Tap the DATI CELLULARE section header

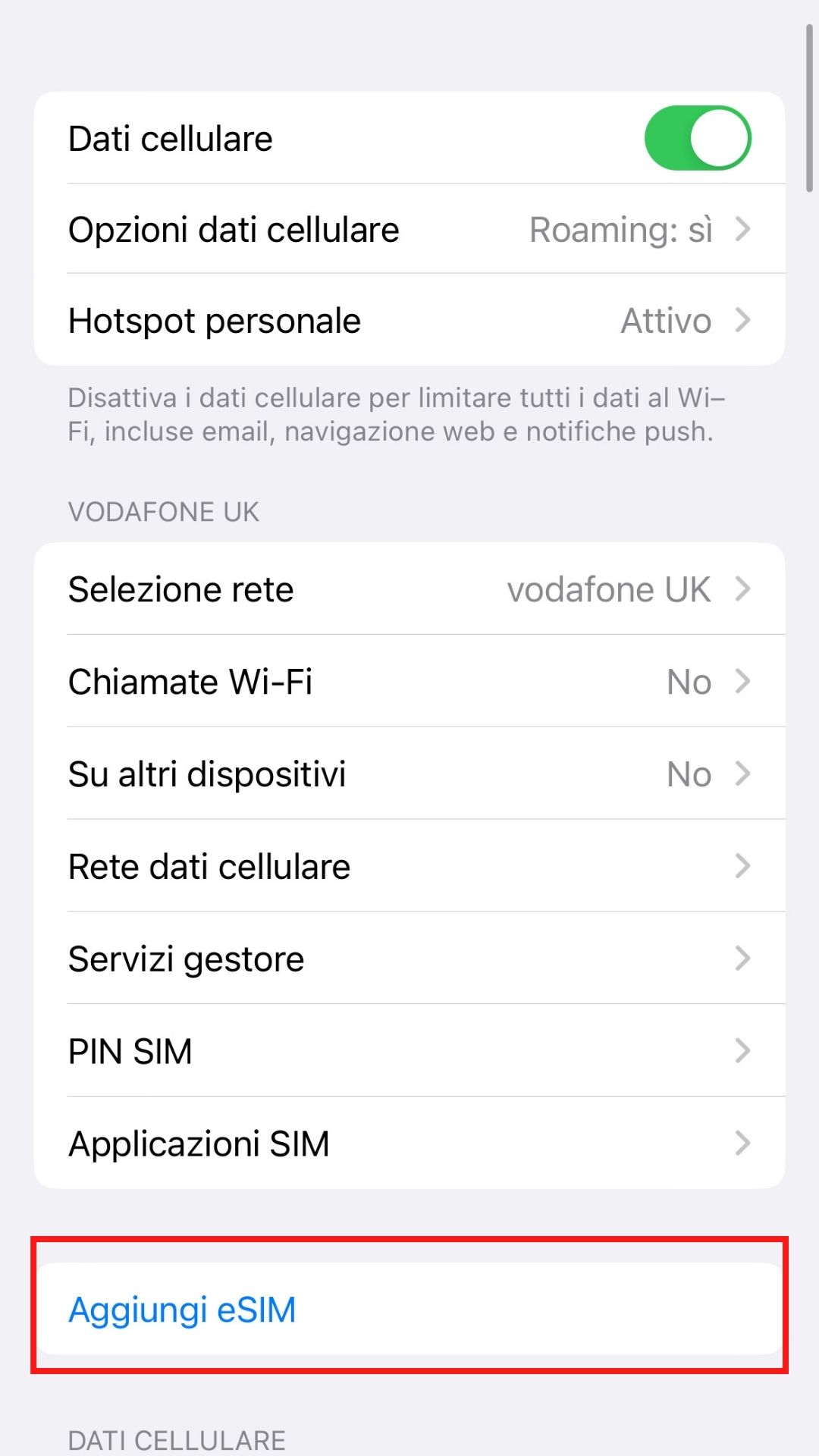click(176, 1439)
